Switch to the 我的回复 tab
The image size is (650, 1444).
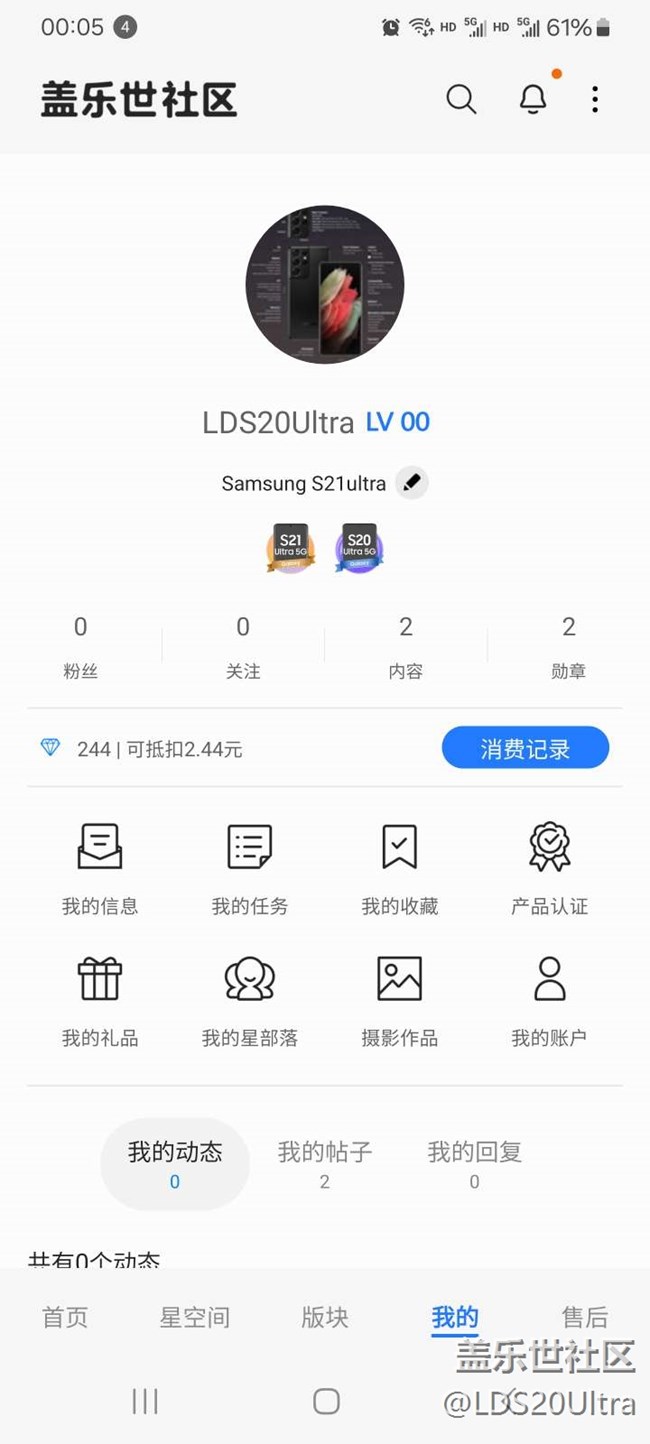(x=475, y=1163)
